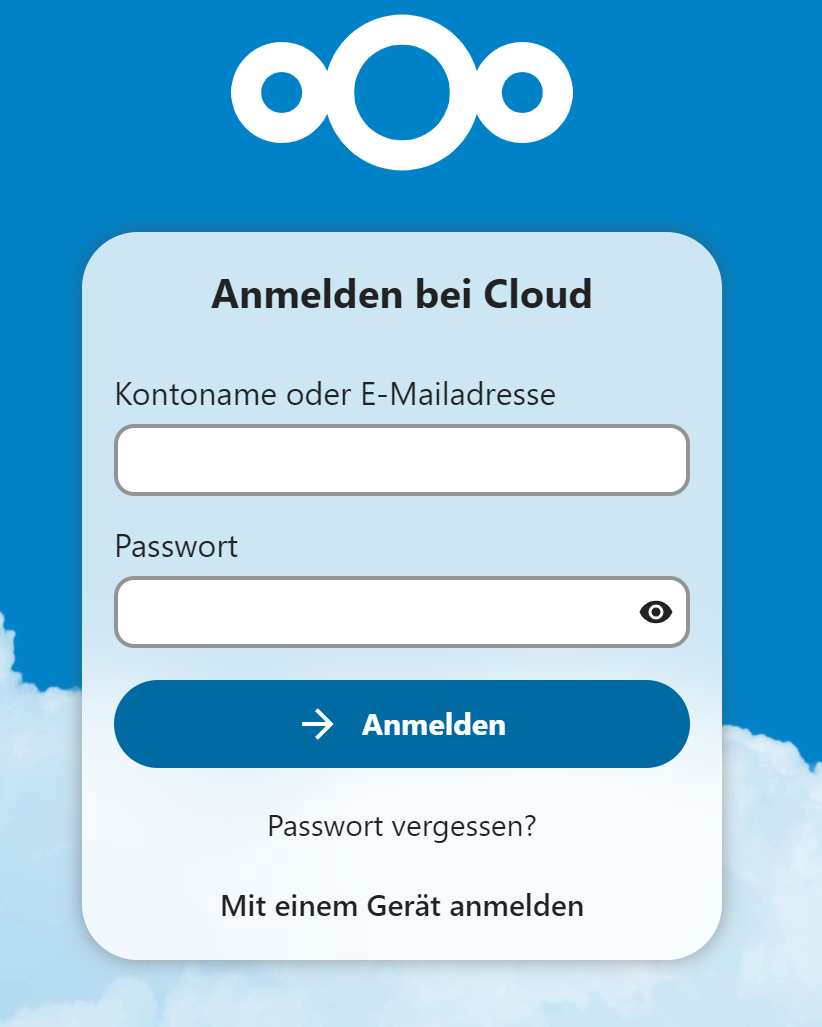Select the Kontoname oder E-Mailadresse label text
This screenshot has height=1027, width=822.
tap(336, 395)
